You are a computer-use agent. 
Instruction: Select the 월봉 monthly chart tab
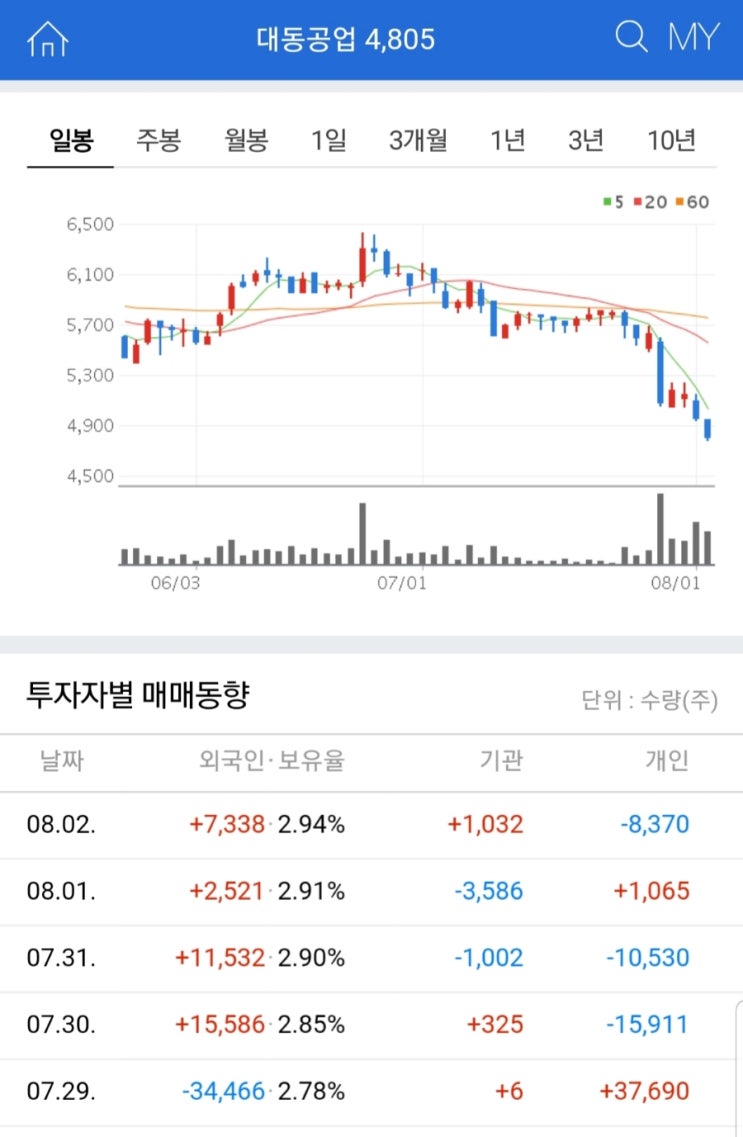[243, 140]
